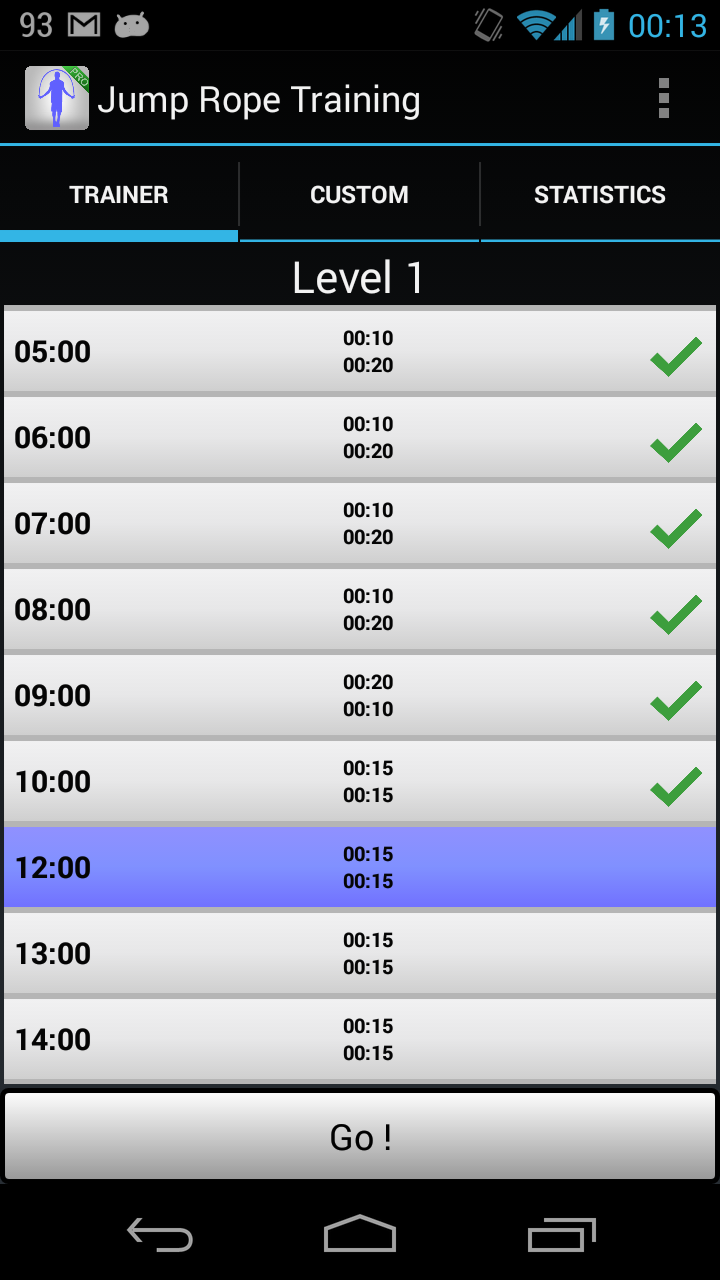
Task: Tap the green checkmark beside 05:00
Action: [x=674, y=355]
